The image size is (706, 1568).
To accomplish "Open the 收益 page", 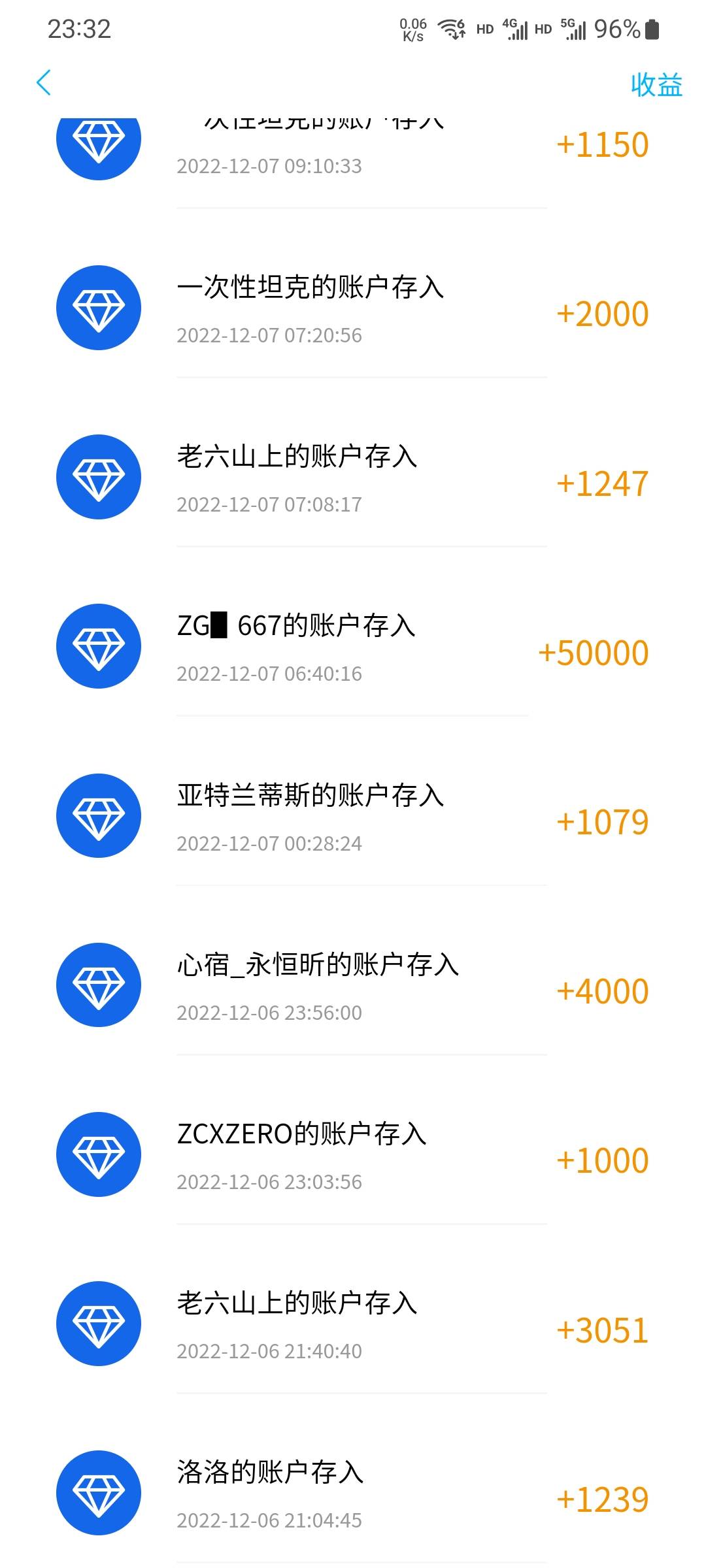I will click(x=656, y=85).
